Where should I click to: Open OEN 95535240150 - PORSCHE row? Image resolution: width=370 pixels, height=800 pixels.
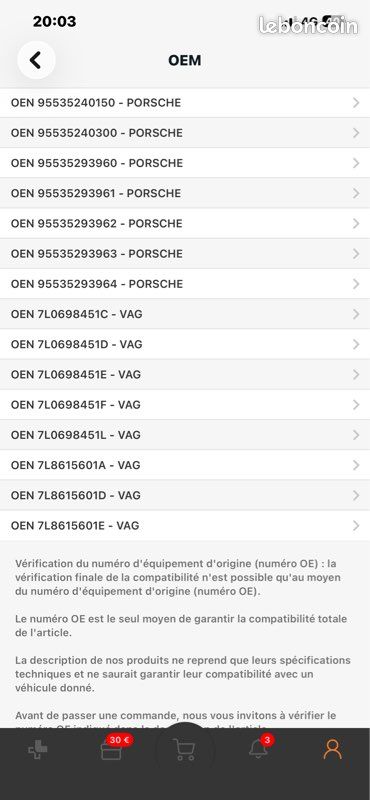[x=185, y=103]
